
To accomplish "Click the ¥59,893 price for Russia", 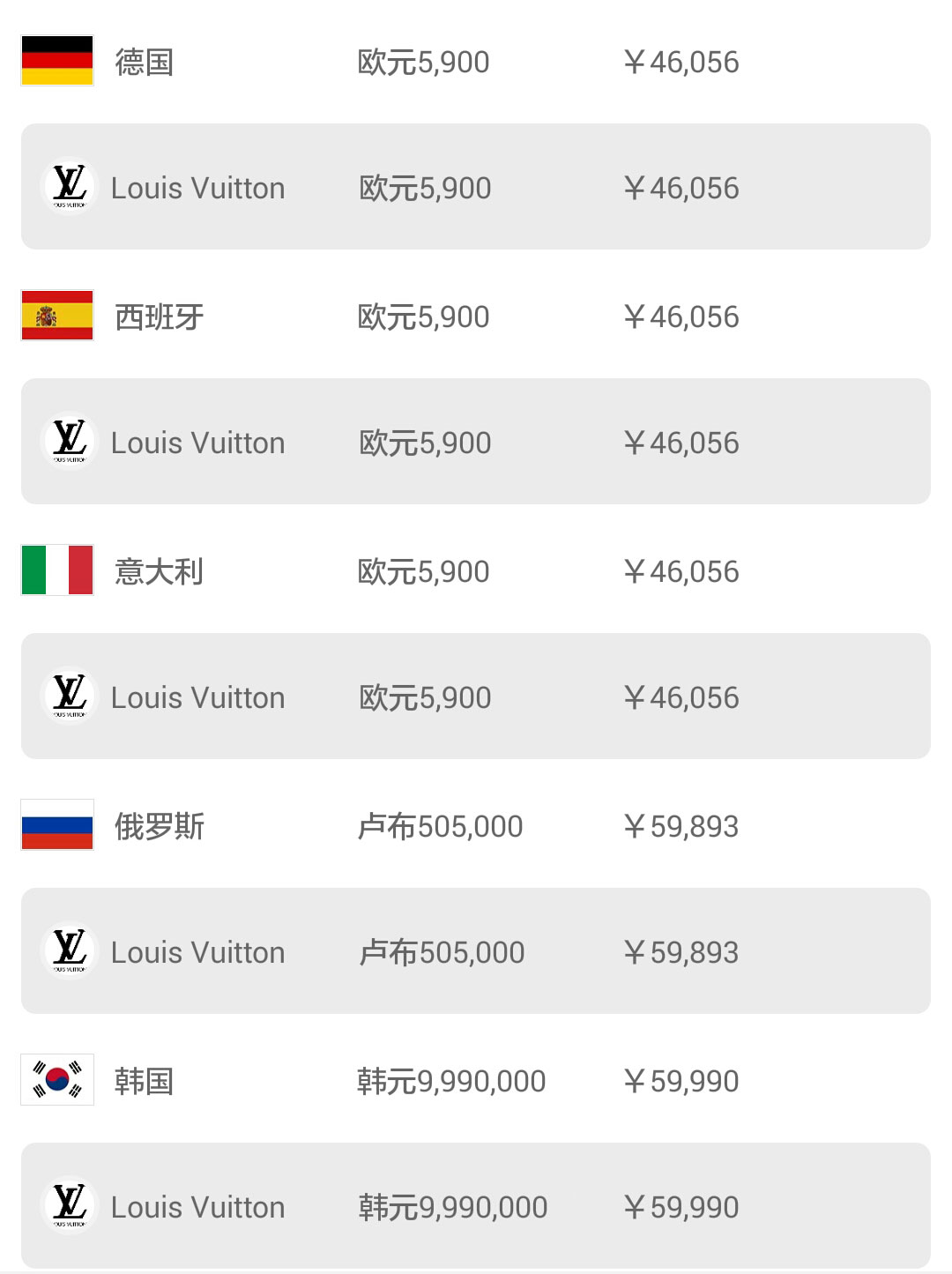I will pos(682,825).
